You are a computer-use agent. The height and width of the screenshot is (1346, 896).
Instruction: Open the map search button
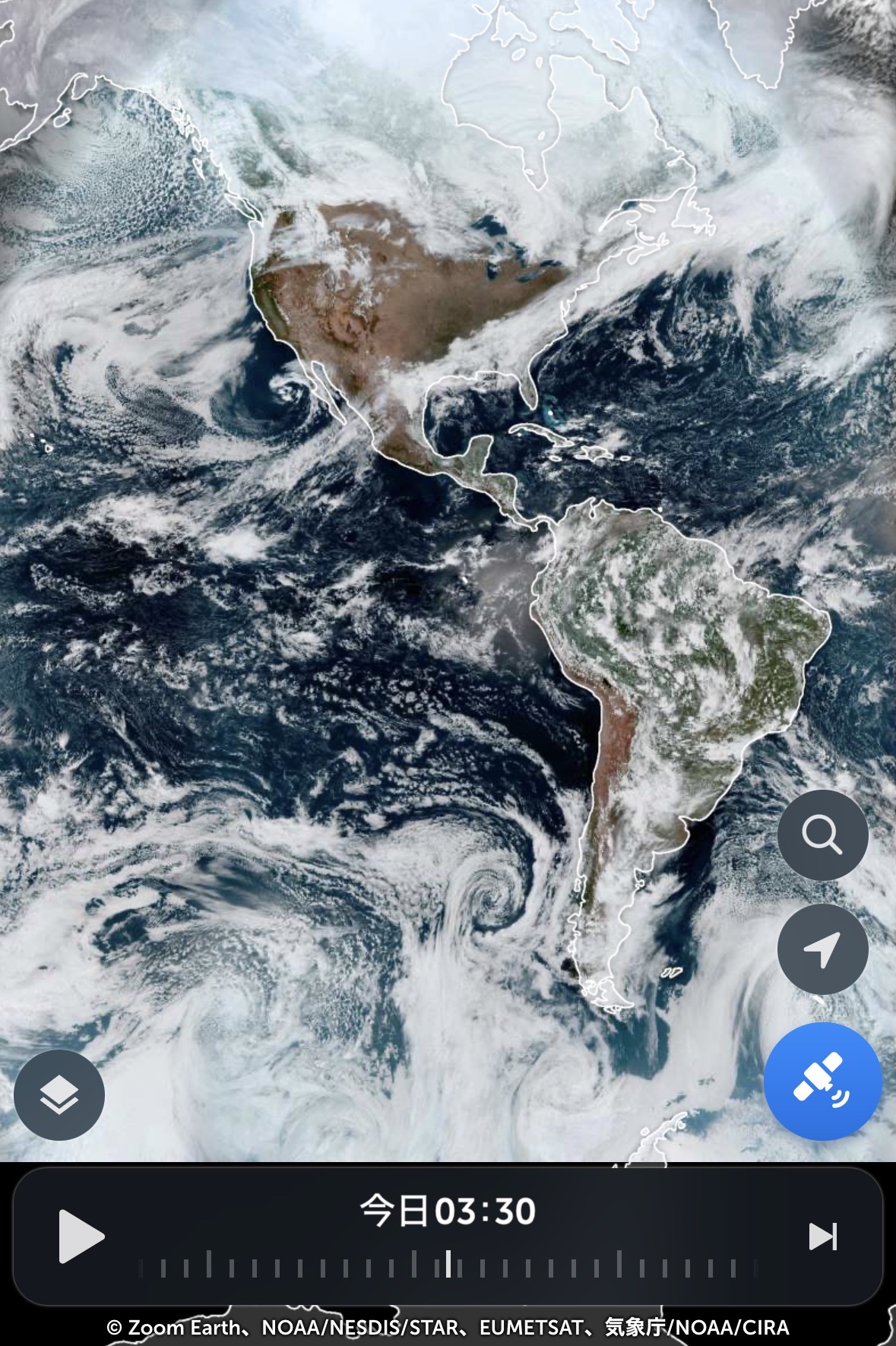[x=822, y=835]
